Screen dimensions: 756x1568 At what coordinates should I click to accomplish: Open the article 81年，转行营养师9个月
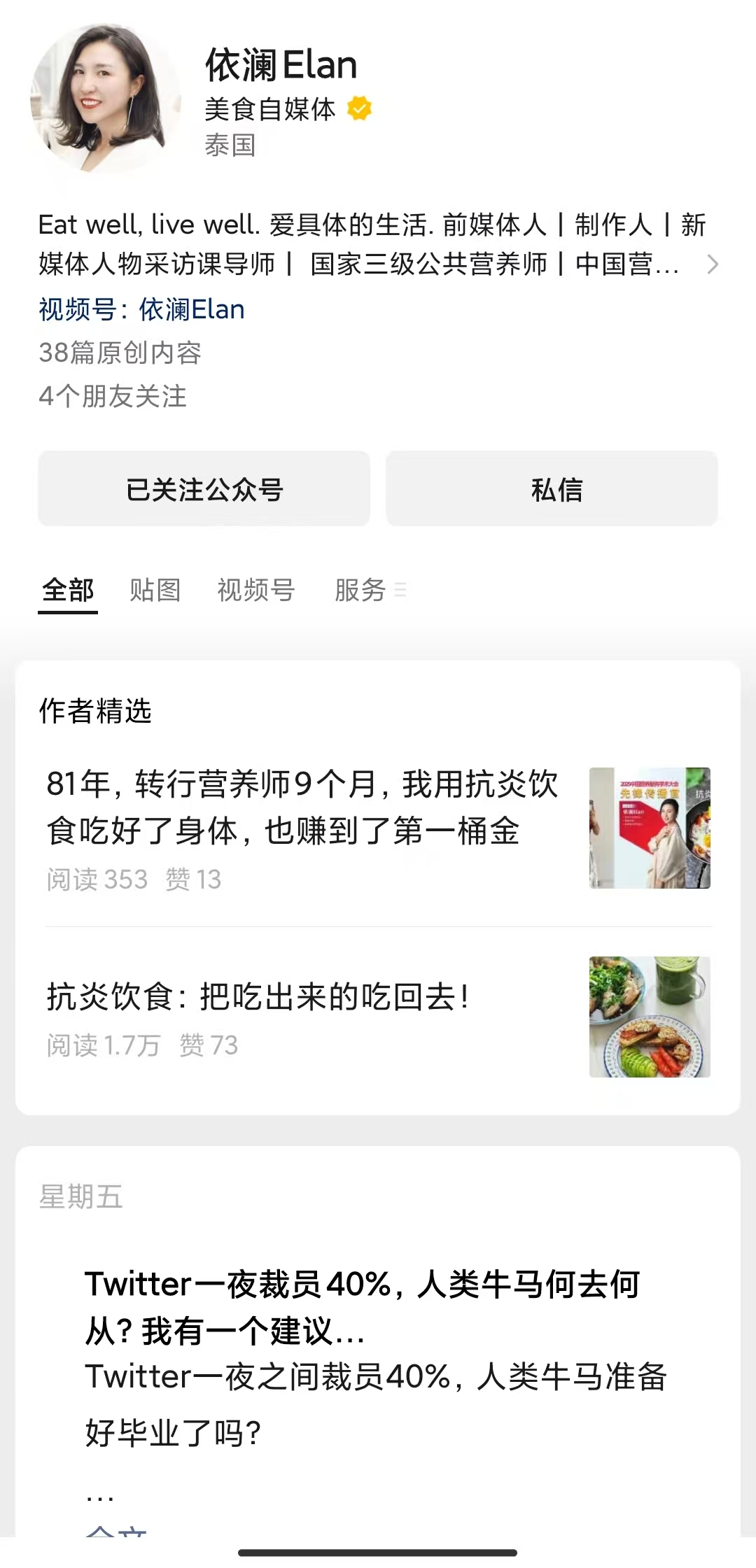(302, 807)
